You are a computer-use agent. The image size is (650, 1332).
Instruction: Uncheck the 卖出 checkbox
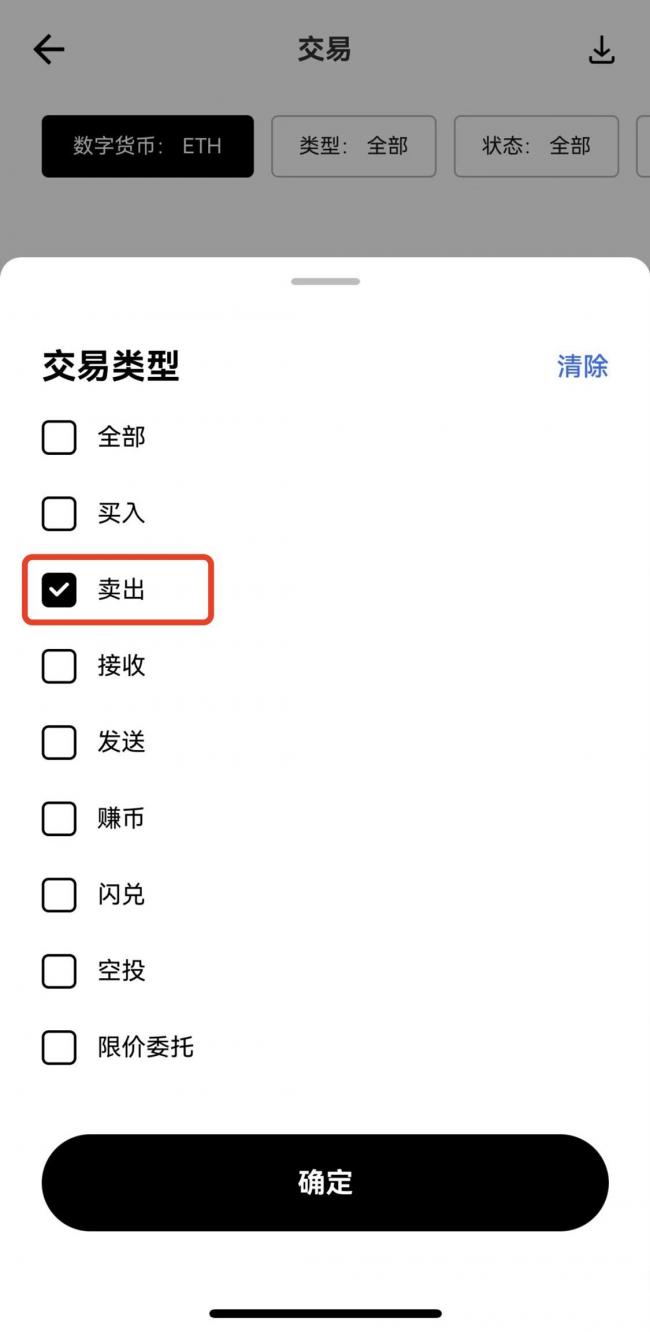coord(59,590)
